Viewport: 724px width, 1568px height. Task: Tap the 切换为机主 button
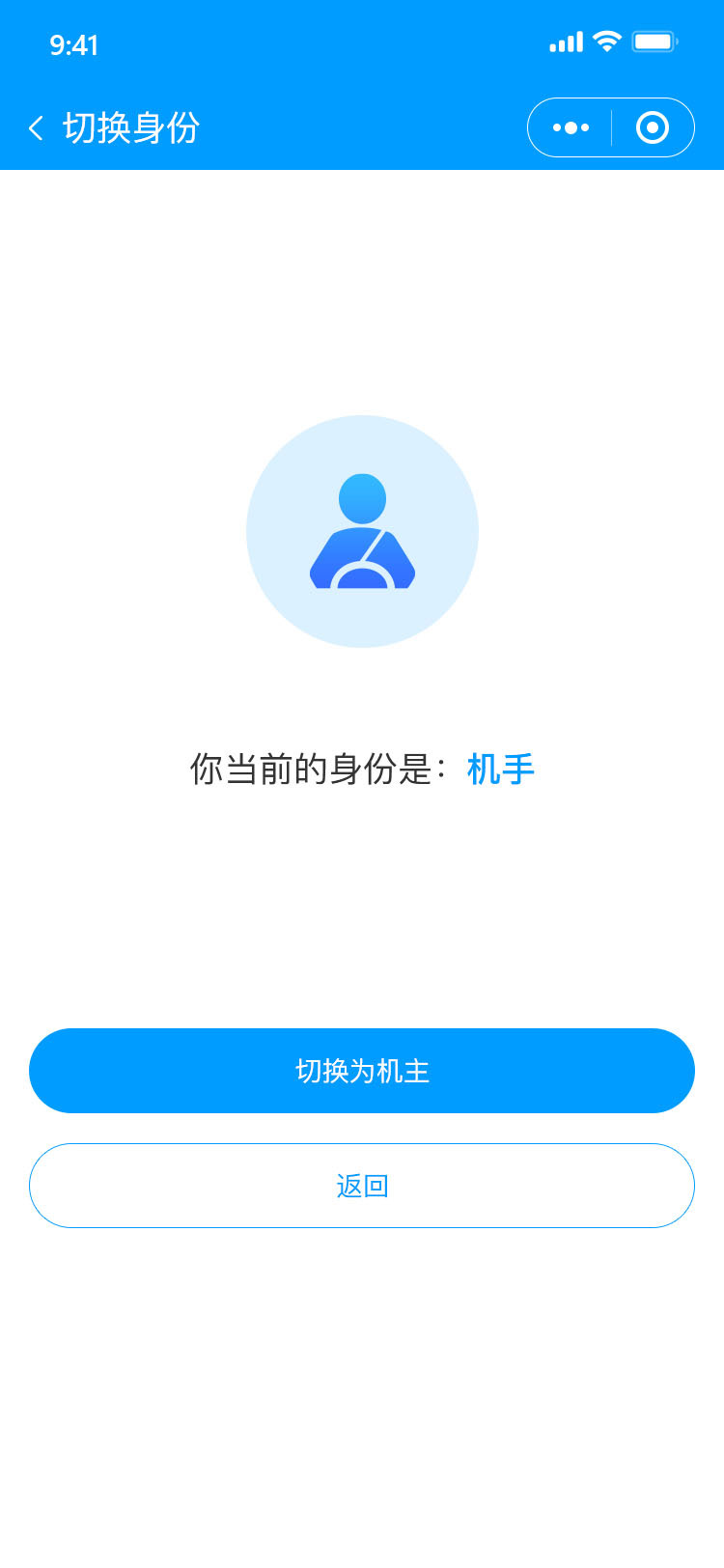[362, 1071]
